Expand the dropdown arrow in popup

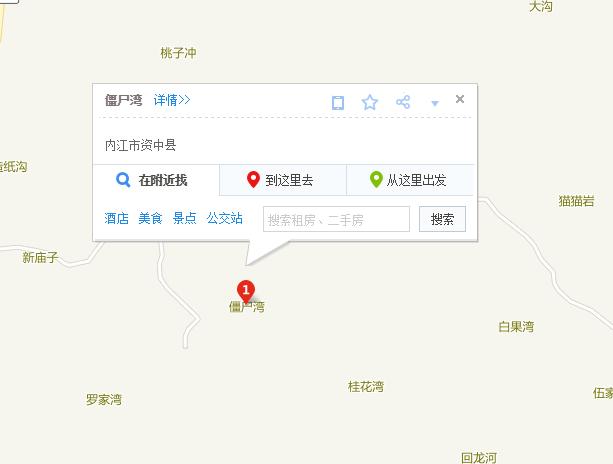(435, 103)
